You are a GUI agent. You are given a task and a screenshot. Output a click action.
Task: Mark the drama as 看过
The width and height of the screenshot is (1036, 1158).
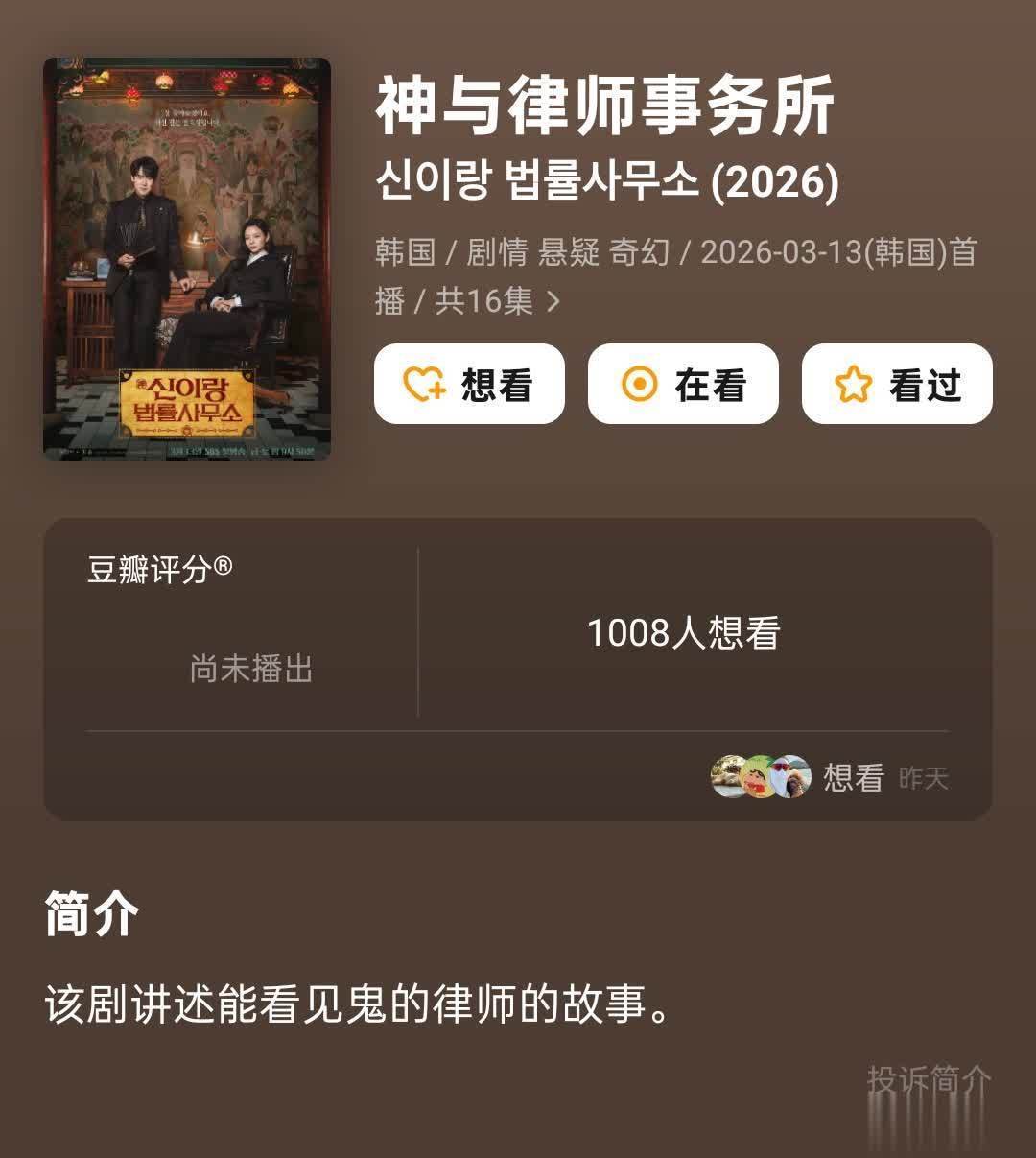(x=897, y=385)
